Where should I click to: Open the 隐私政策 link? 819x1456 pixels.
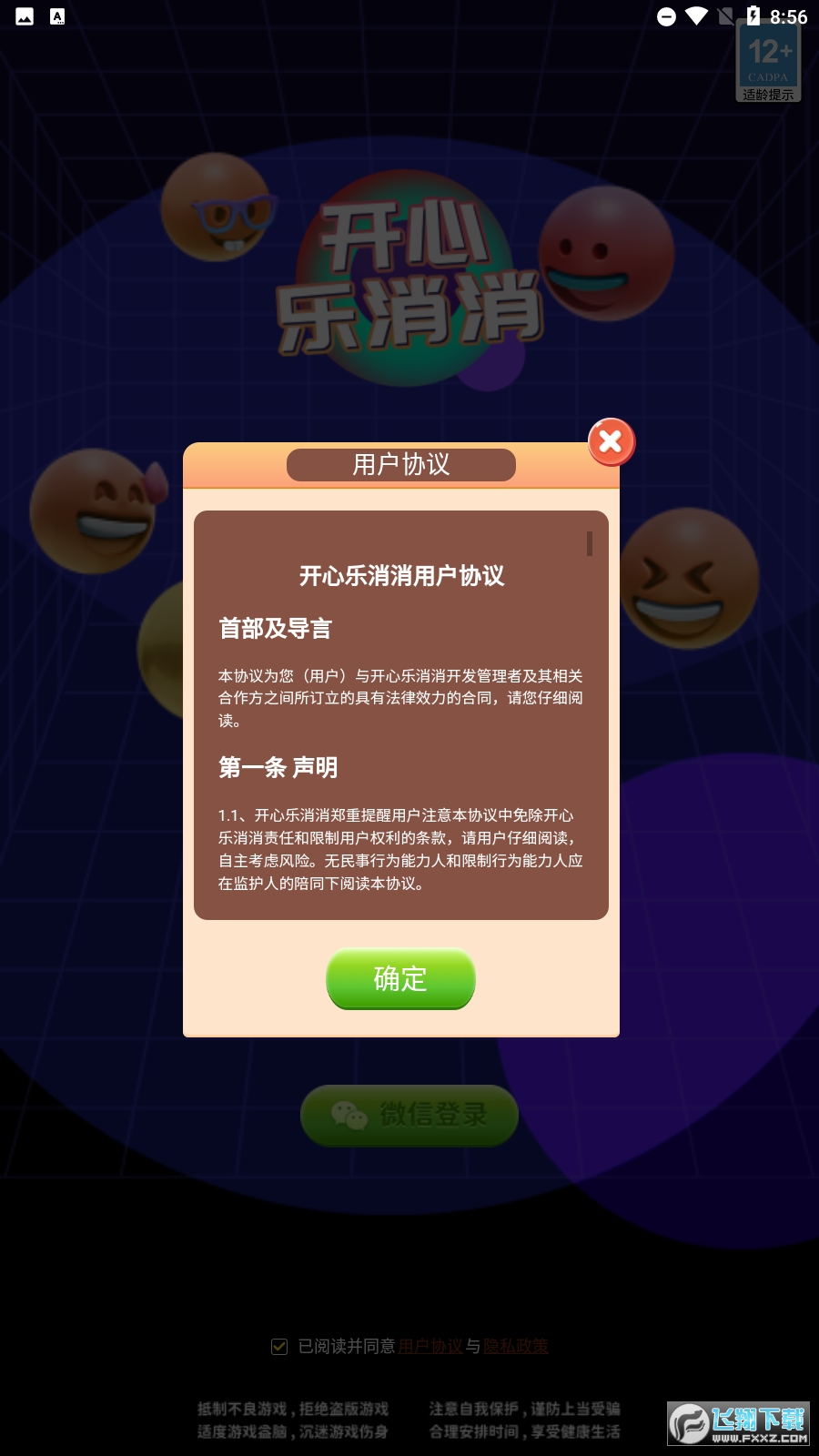[x=515, y=1346]
